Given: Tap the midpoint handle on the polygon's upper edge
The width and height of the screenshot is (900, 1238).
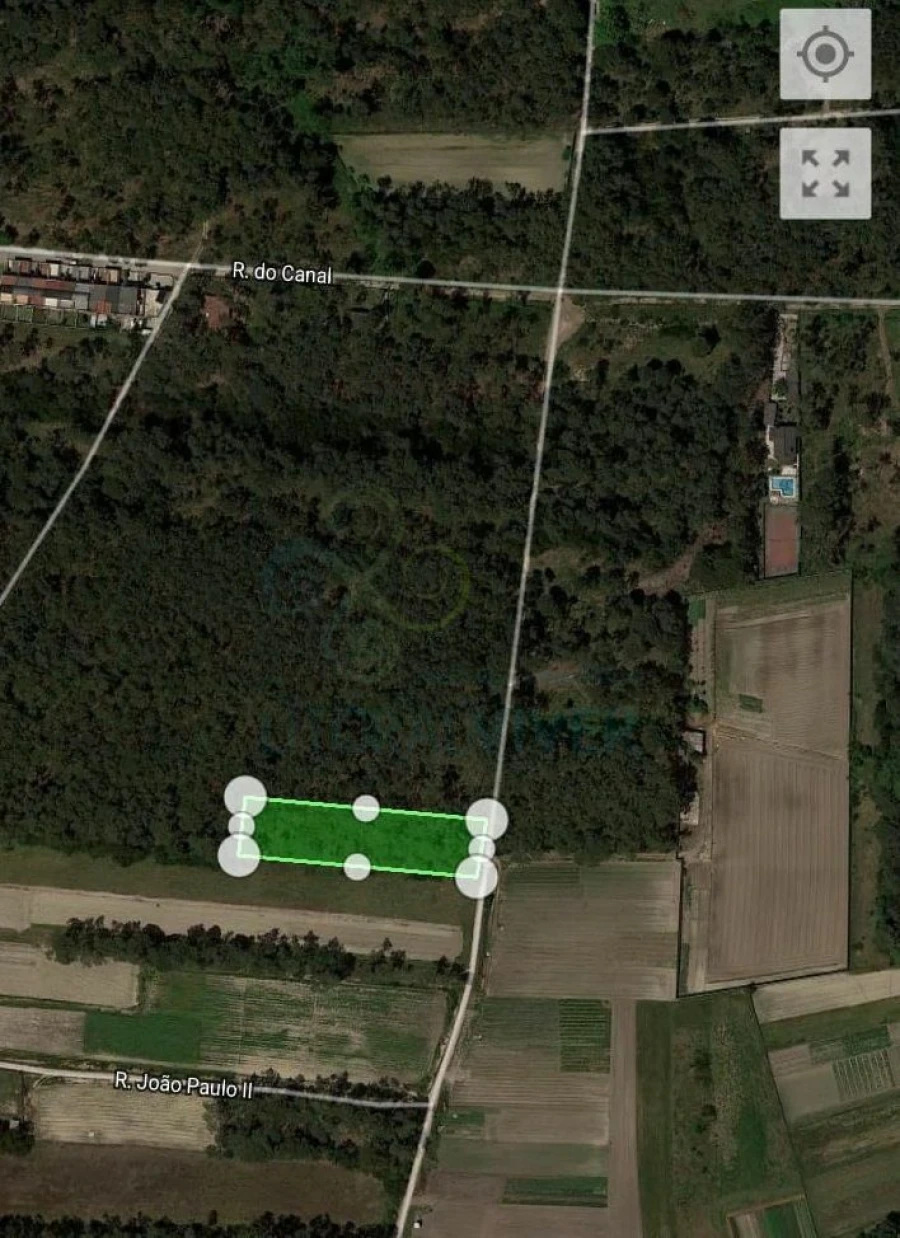Looking at the screenshot, I should [x=366, y=808].
